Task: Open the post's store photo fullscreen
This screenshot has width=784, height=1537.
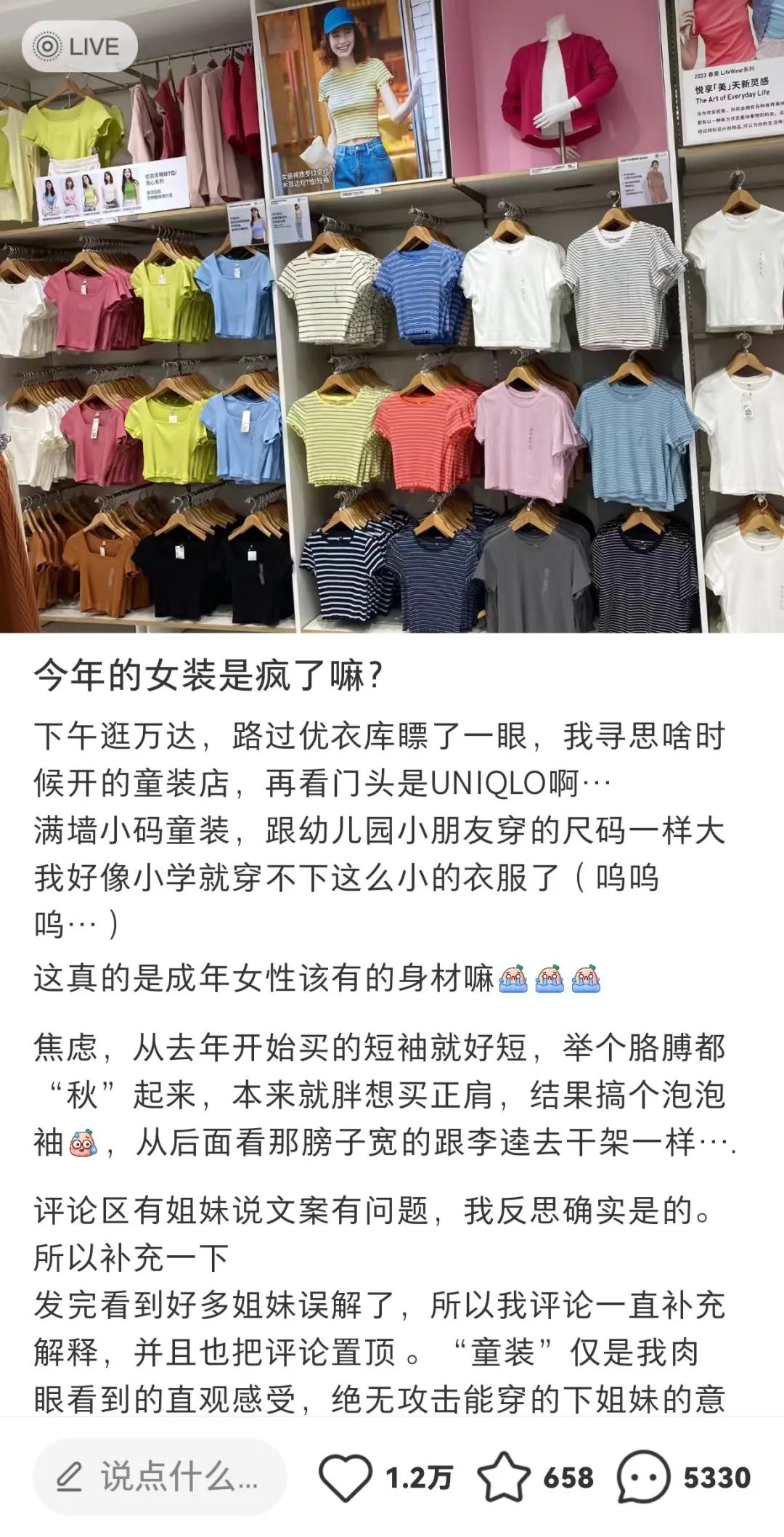Action: tap(392, 316)
